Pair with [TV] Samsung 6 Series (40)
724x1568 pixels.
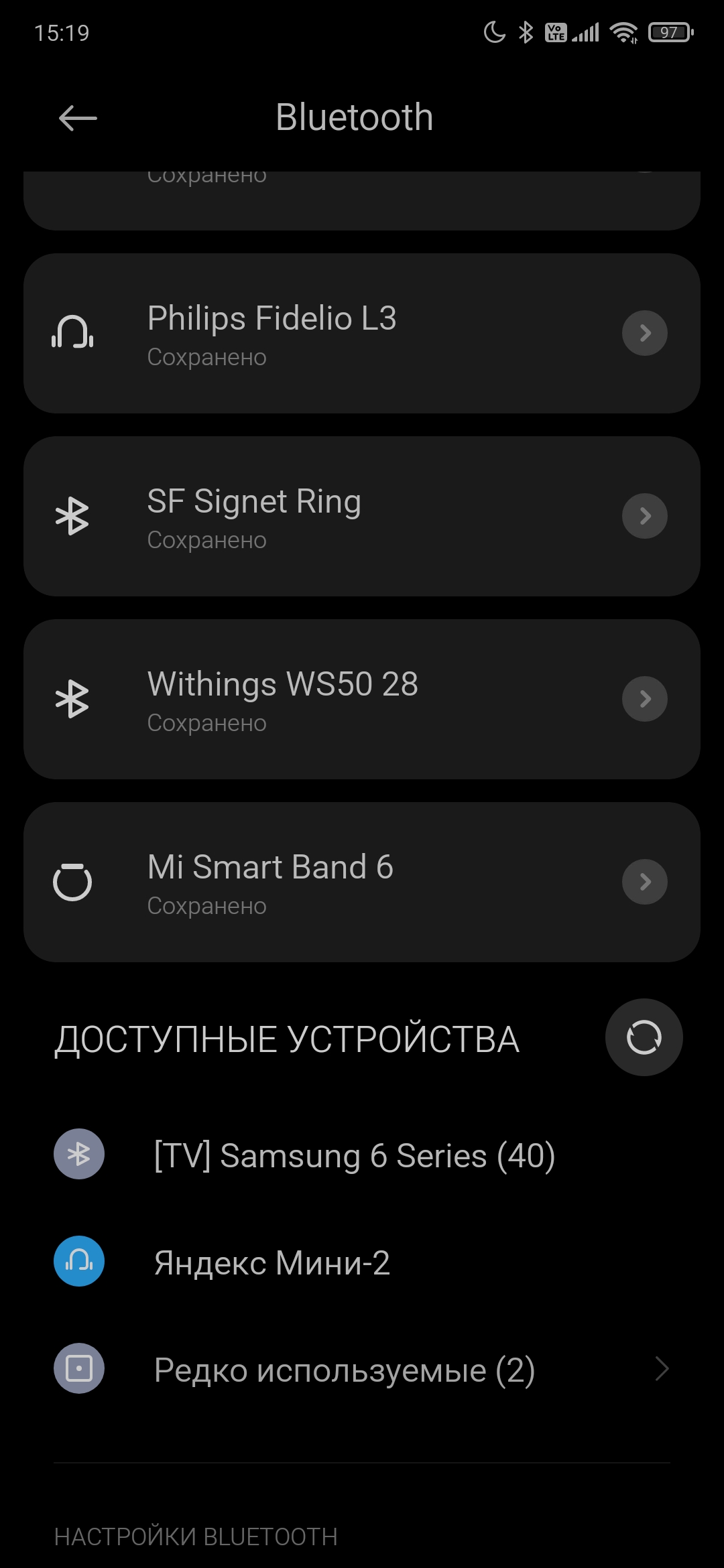(x=354, y=1155)
